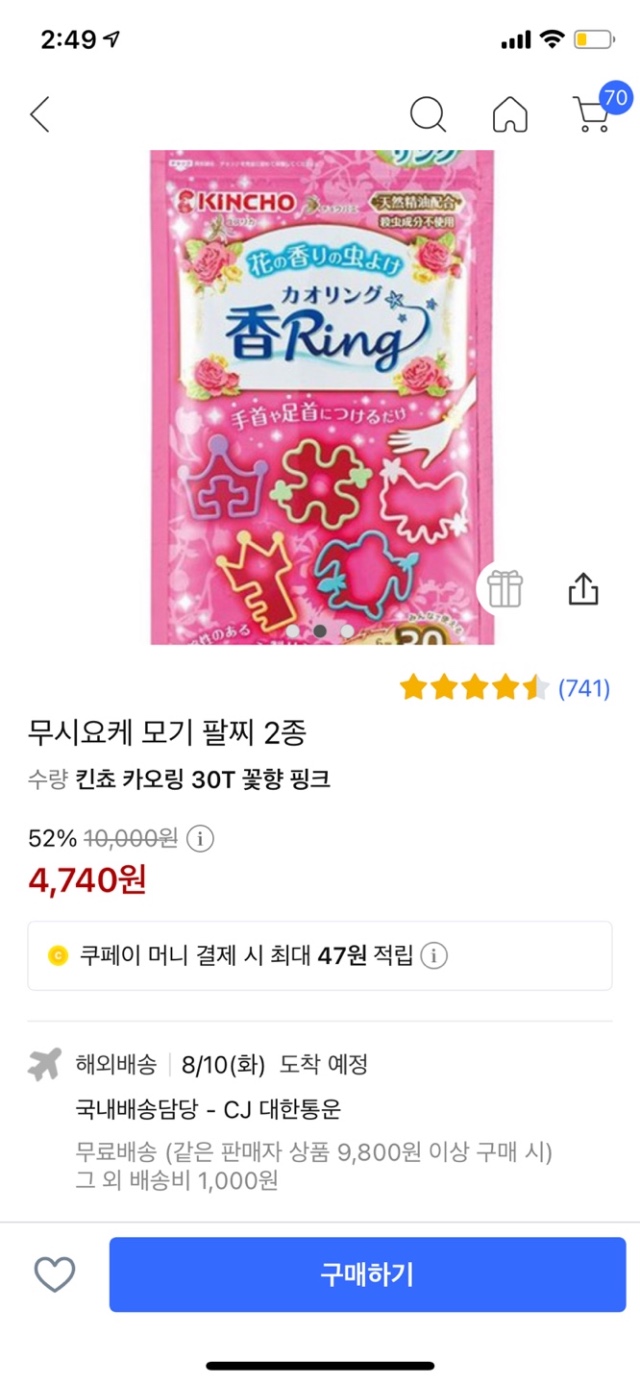Open the search magnifier icon
Viewport: 640px width, 1384px height.
click(x=428, y=115)
